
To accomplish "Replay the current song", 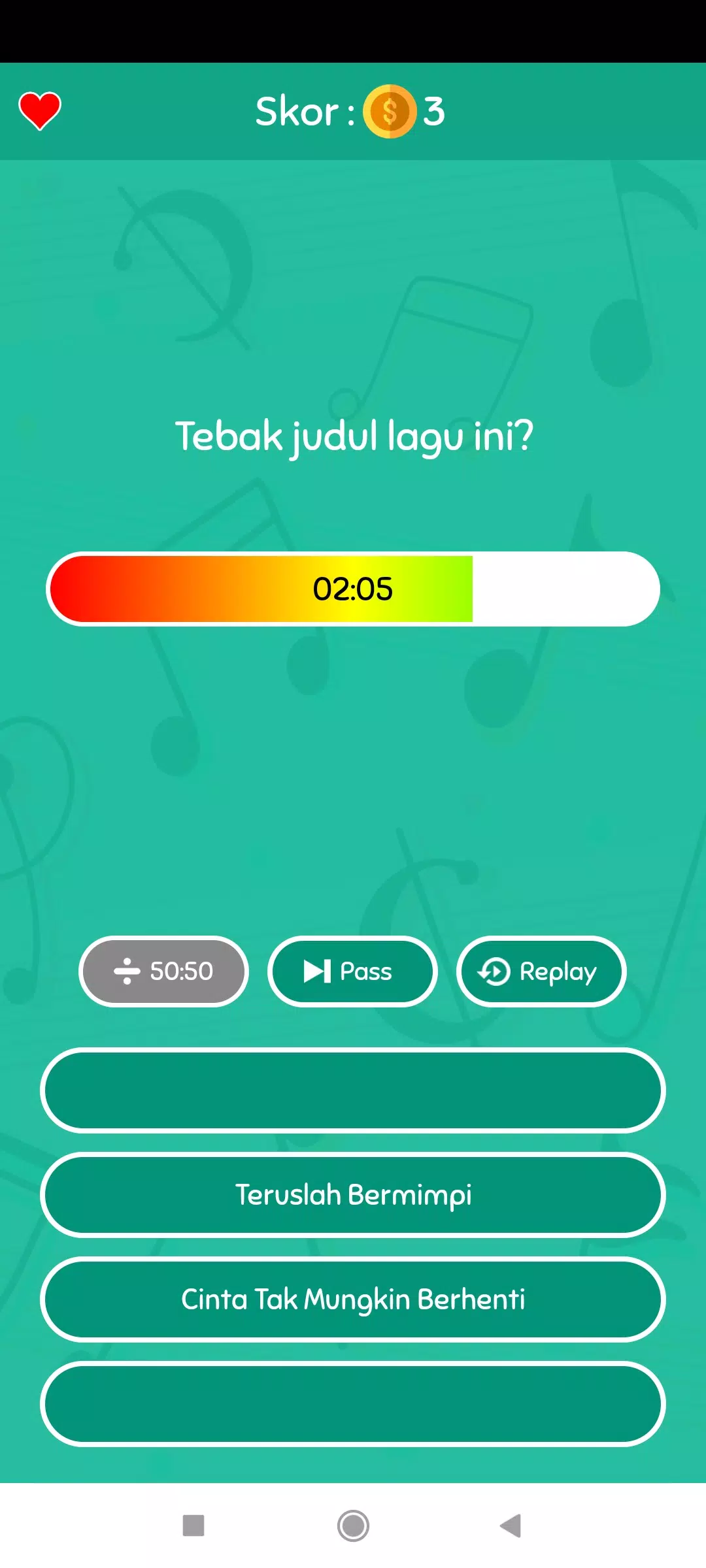I will [x=541, y=972].
